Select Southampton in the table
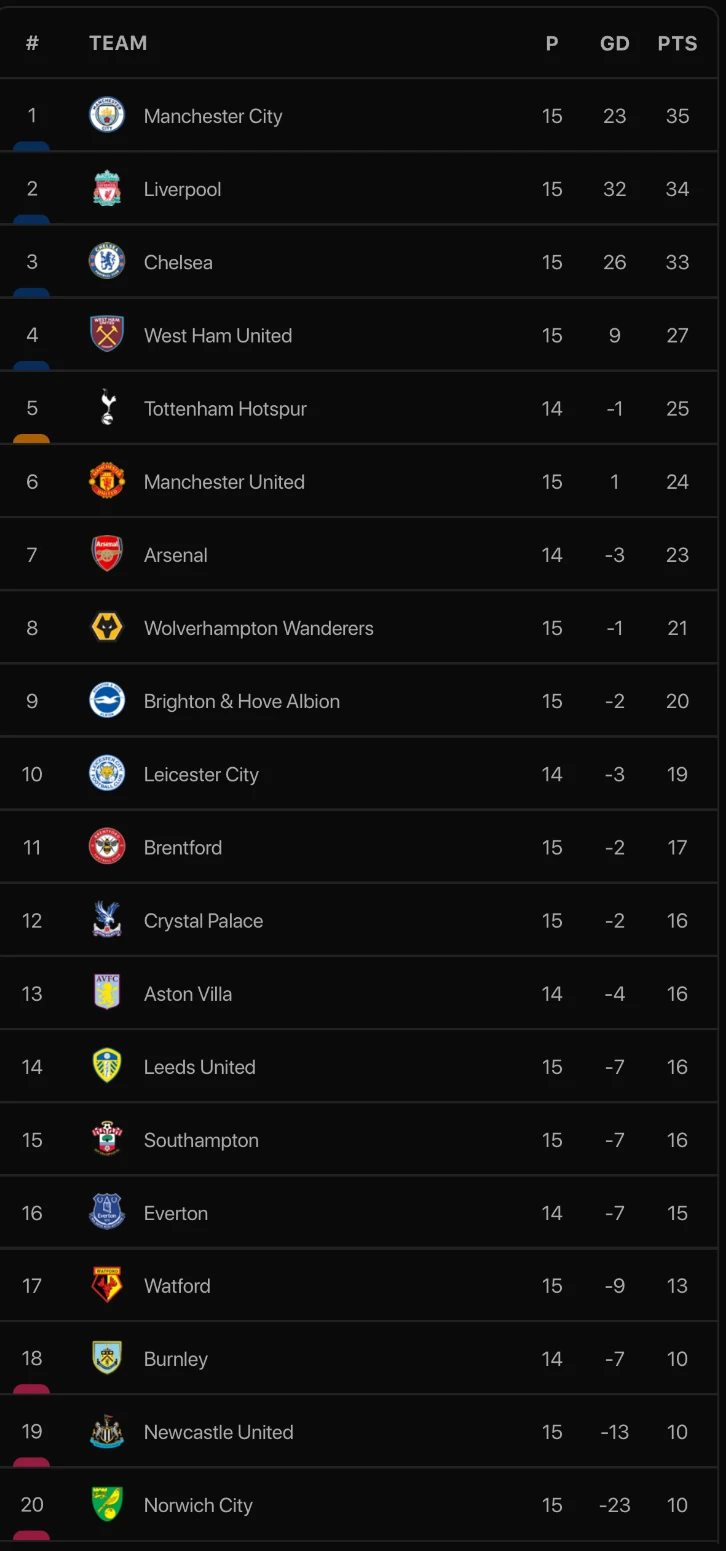Viewport: 726px width, 1551px height. 201,1140
